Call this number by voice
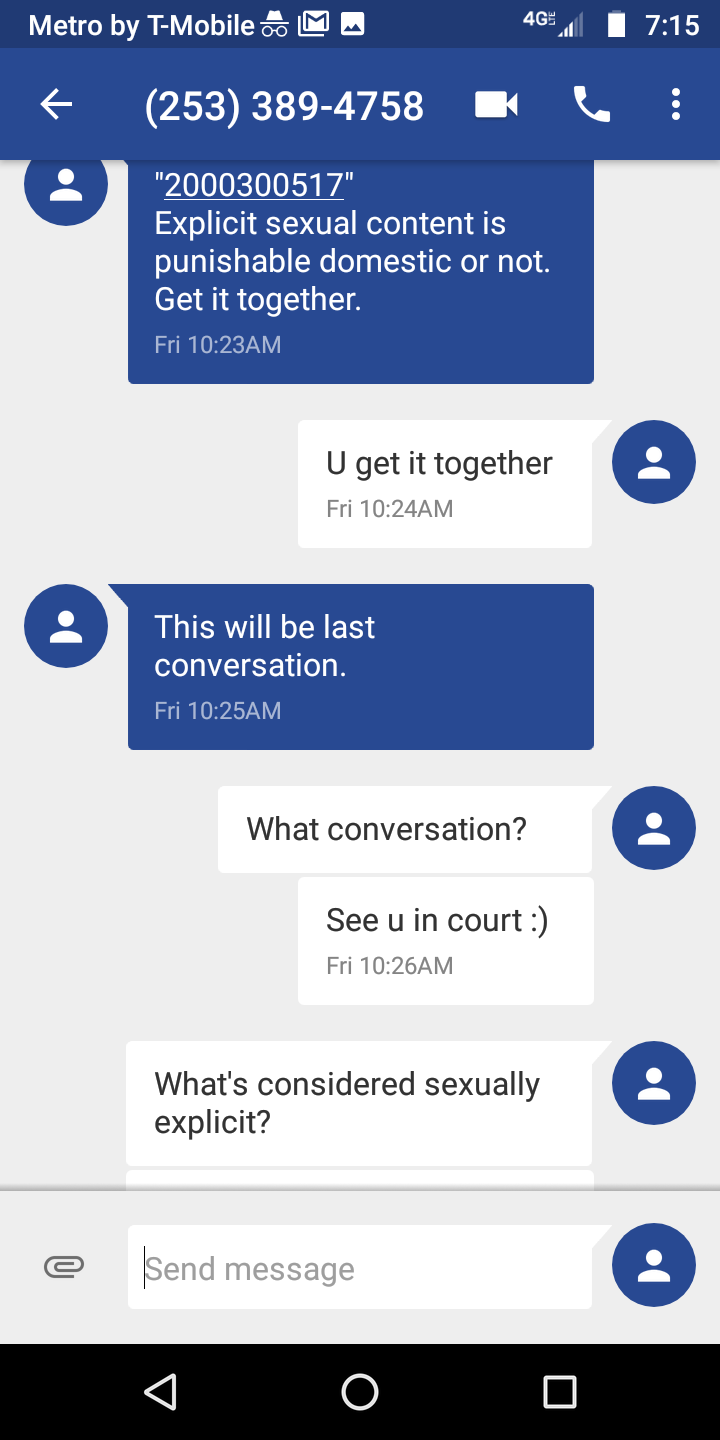The width and height of the screenshot is (720, 1440). pos(591,105)
